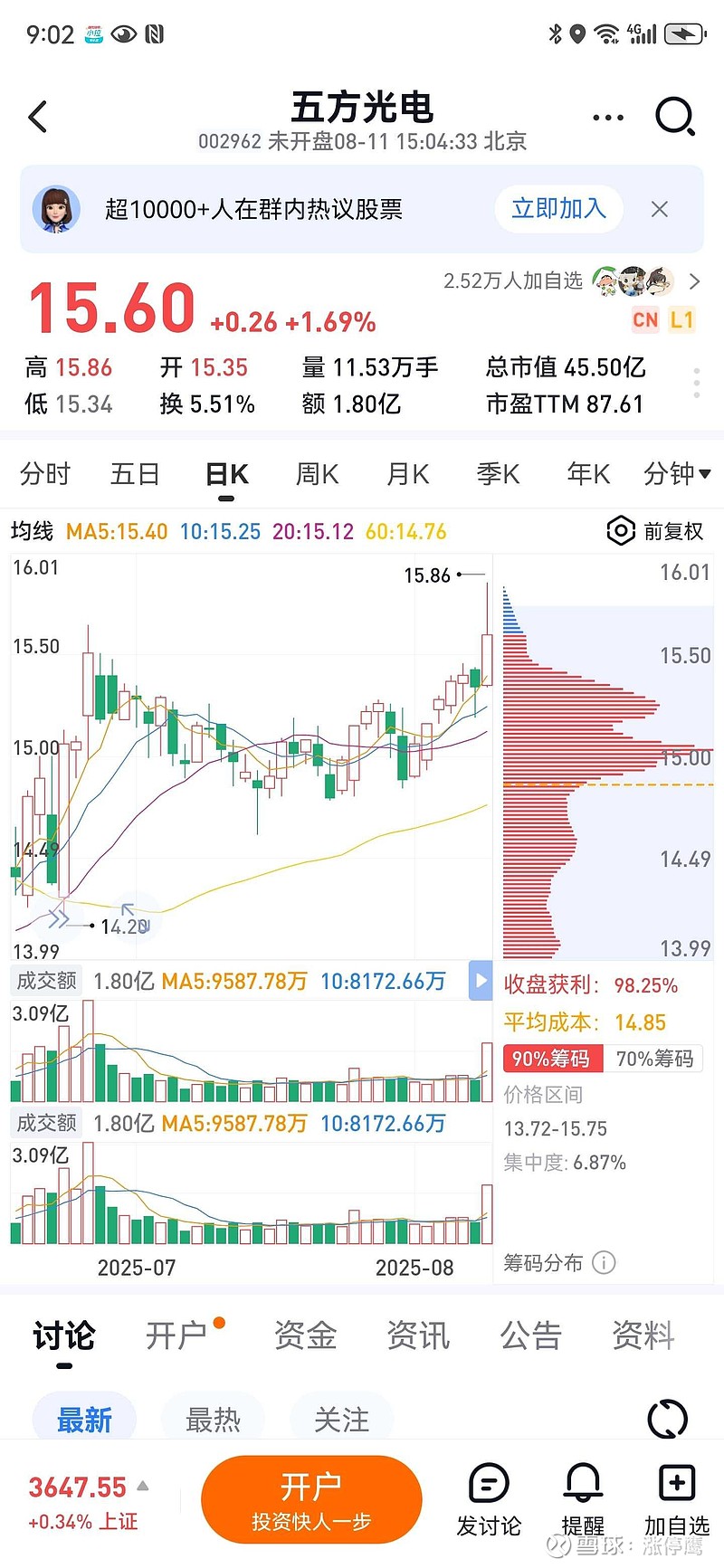Switch chart to 五日 view
The height and width of the screenshot is (1568, 724).
click(136, 474)
